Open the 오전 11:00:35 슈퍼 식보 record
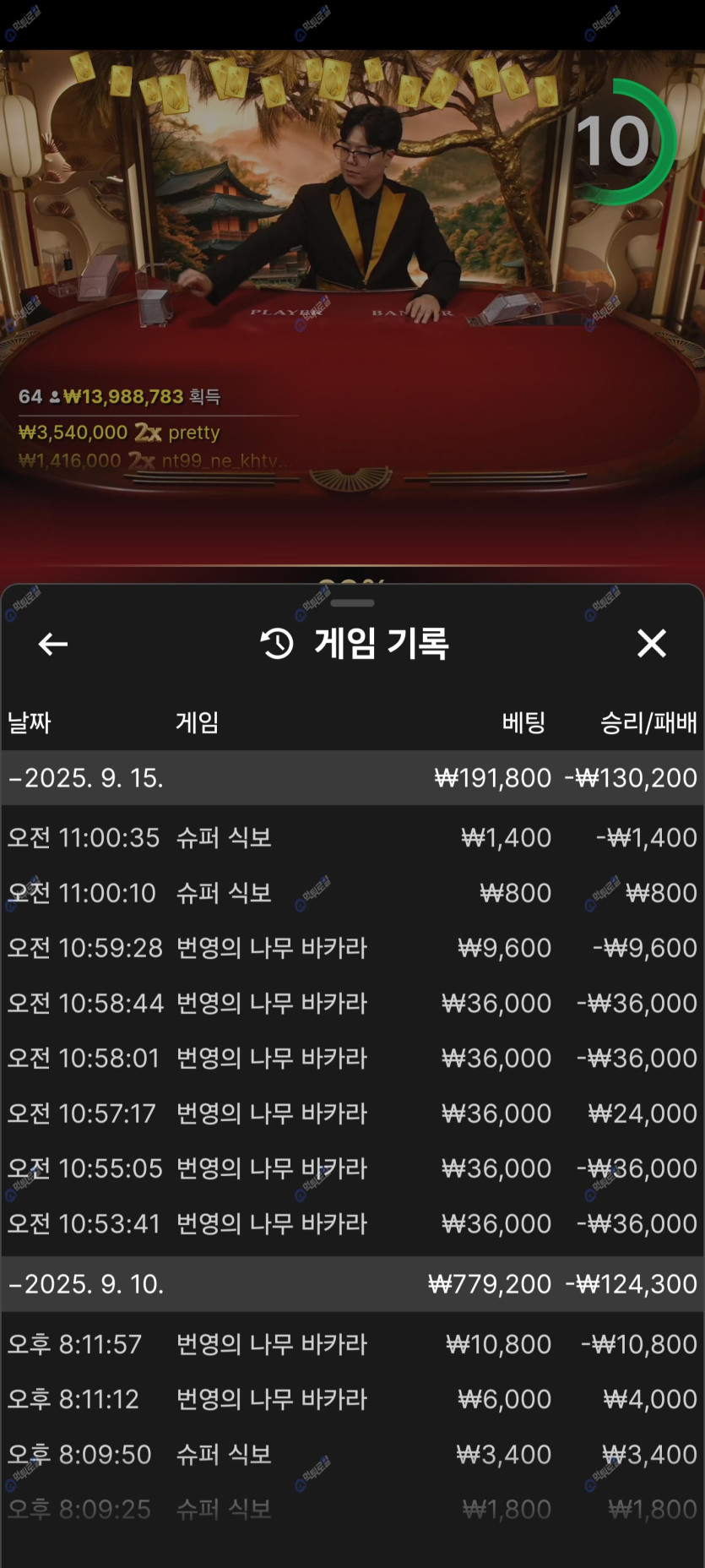Viewport: 705px width, 1568px height. tap(352, 837)
